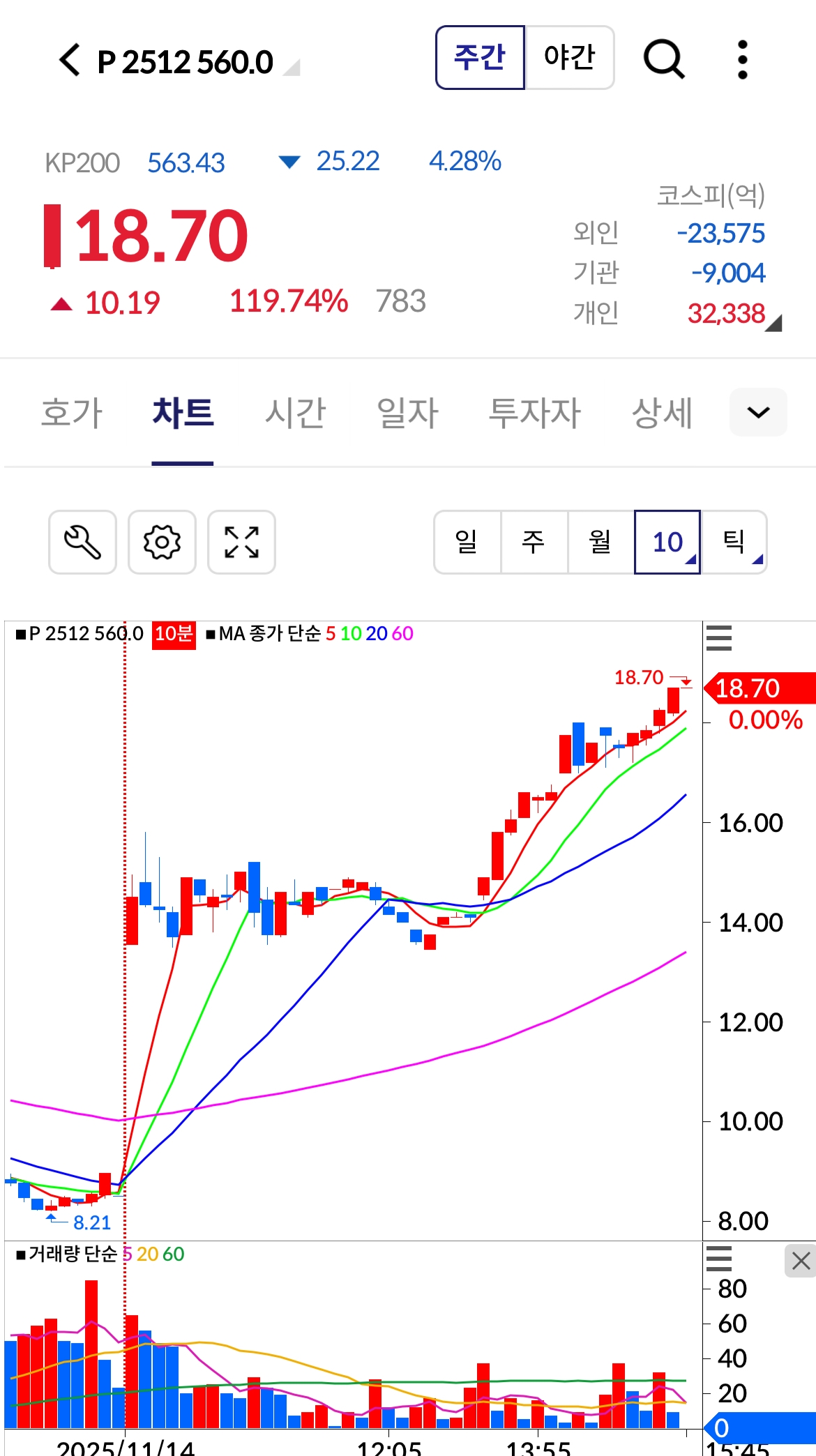This screenshot has height=1456, width=816.
Task: Expand chart to full screen
Action: point(241,542)
